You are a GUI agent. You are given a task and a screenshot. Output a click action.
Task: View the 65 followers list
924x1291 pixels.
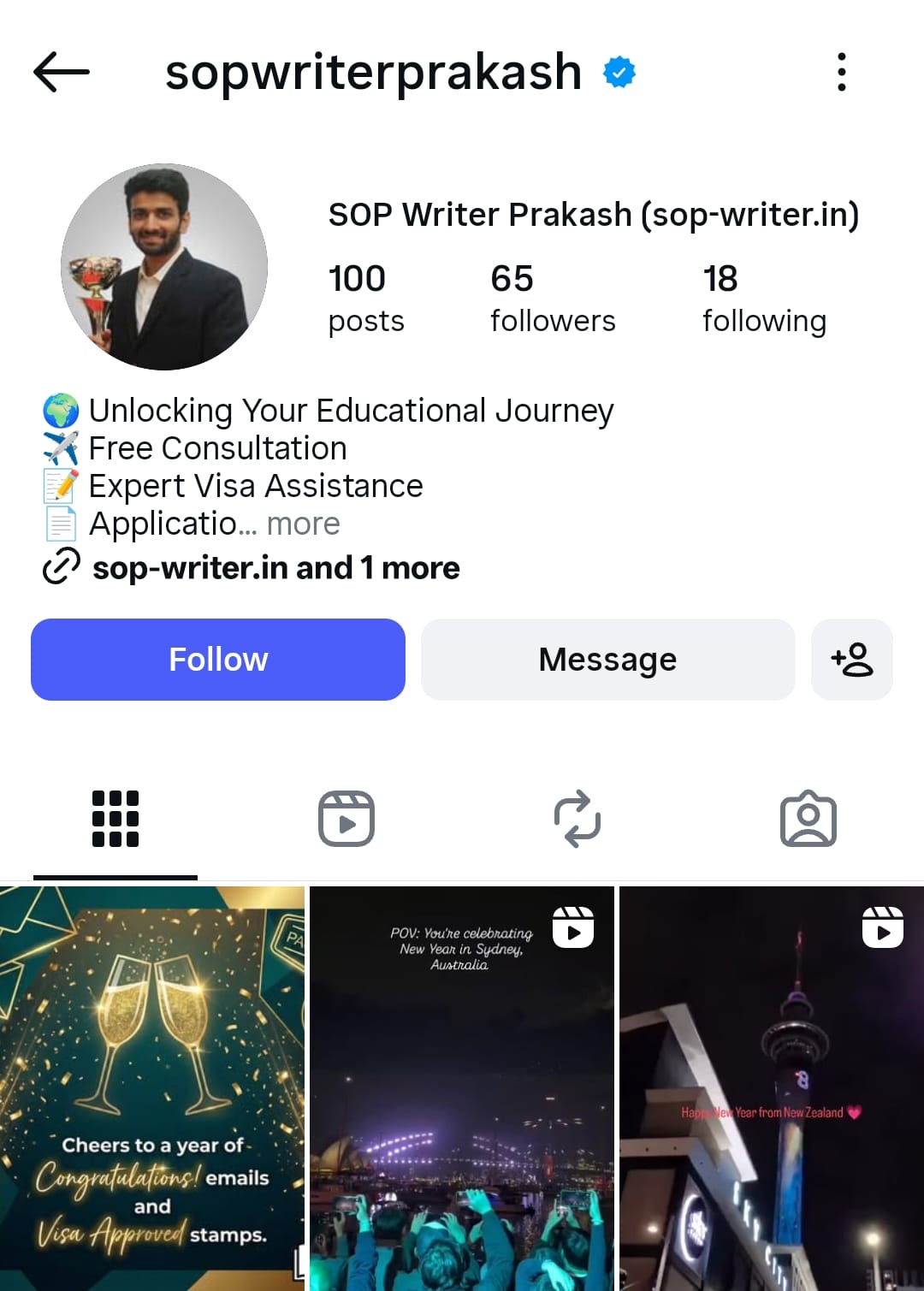click(x=552, y=297)
